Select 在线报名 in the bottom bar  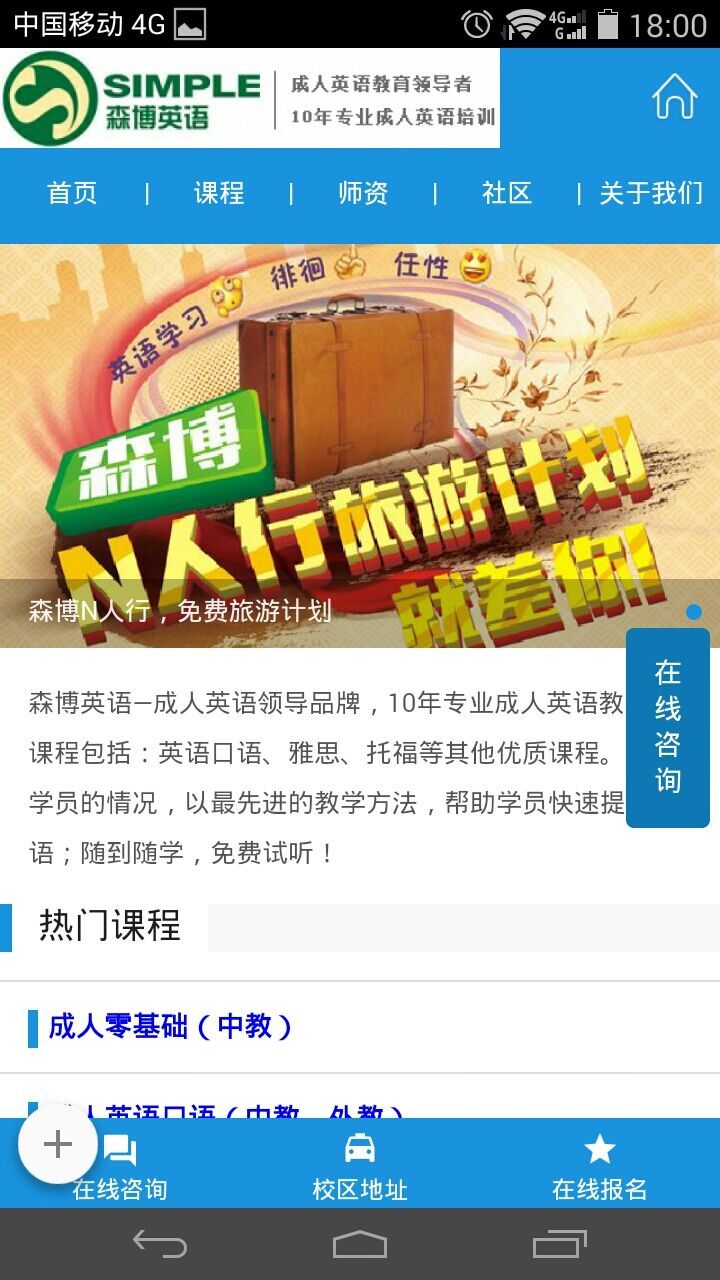click(x=600, y=1166)
